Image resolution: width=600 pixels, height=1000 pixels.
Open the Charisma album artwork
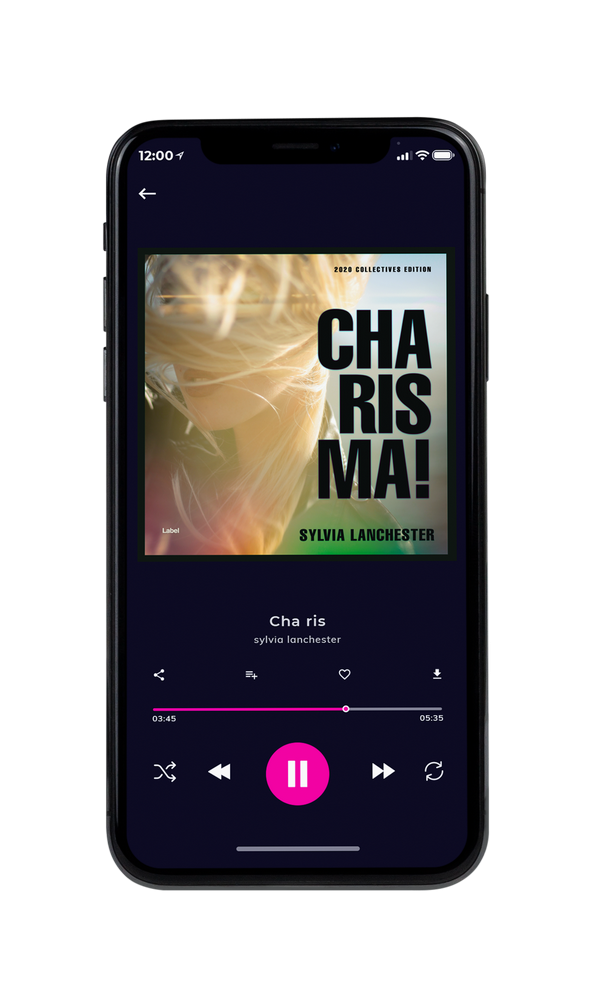pyautogui.click(x=296, y=404)
